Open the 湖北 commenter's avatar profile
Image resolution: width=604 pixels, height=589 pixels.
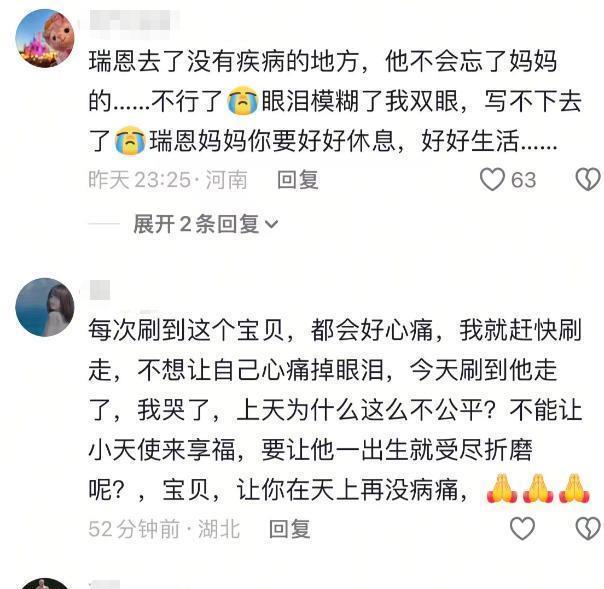point(45,307)
